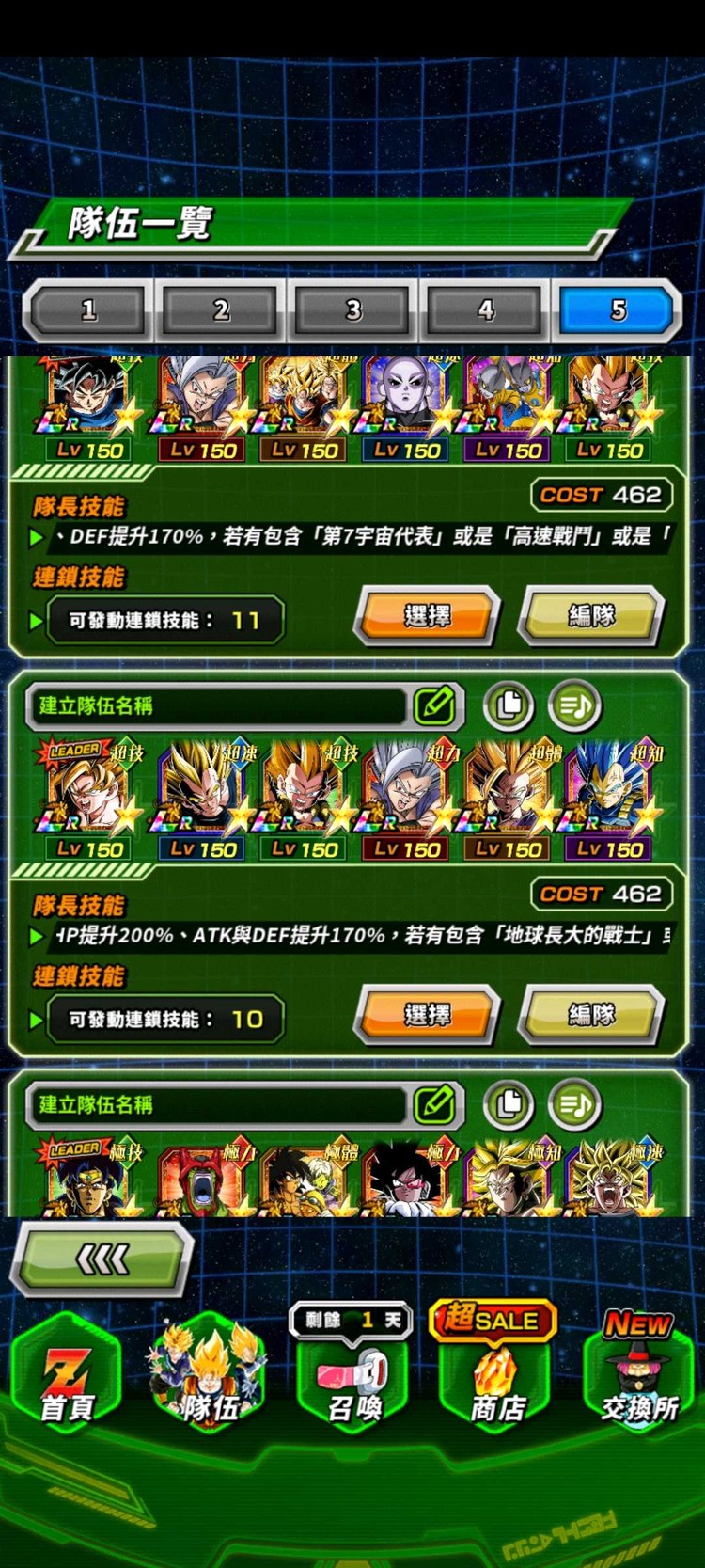
Task: Tap 編隊 on the team with 10 link skills
Action: [592, 1015]
